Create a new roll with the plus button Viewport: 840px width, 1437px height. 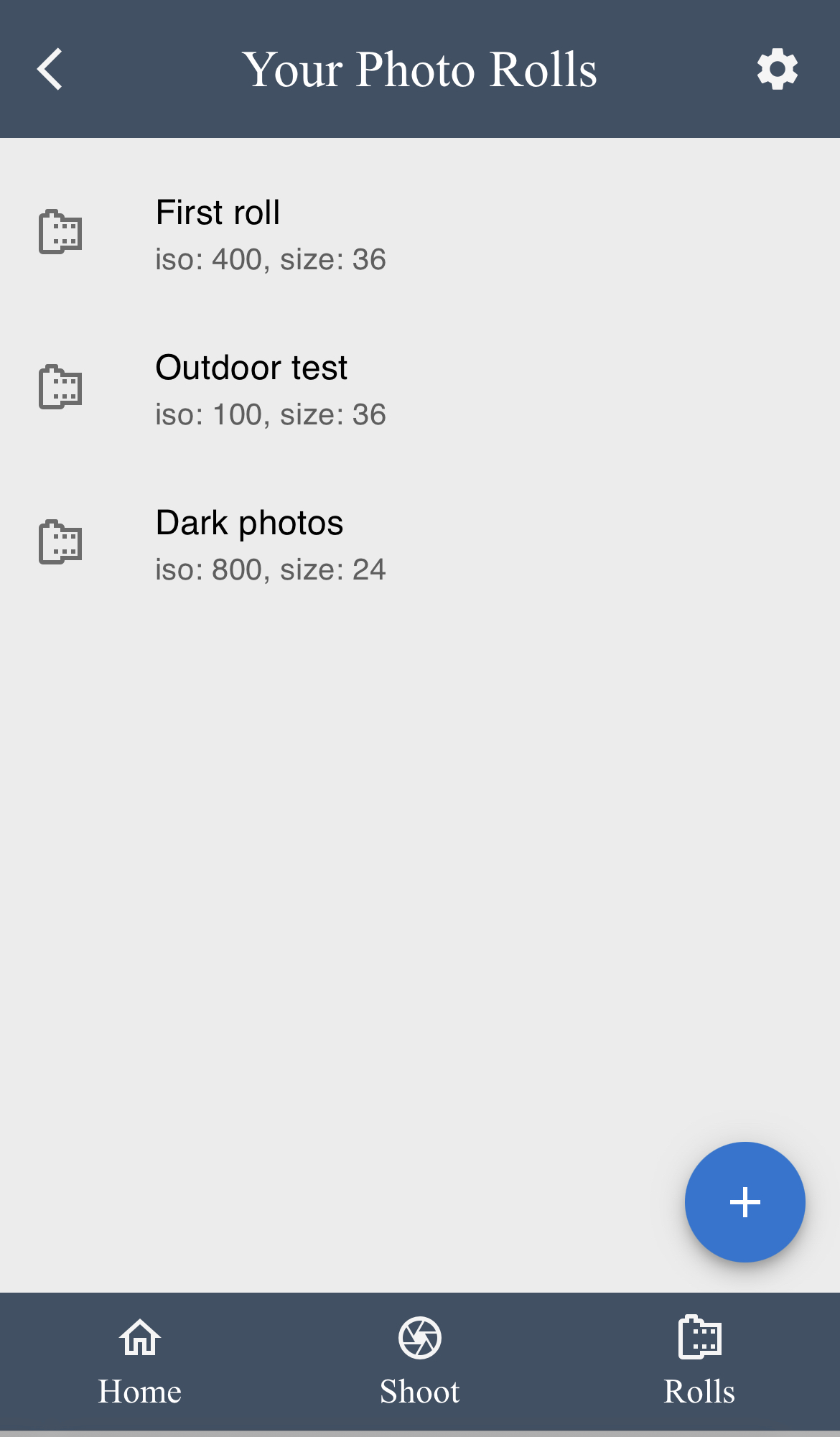pos(745,1201)
